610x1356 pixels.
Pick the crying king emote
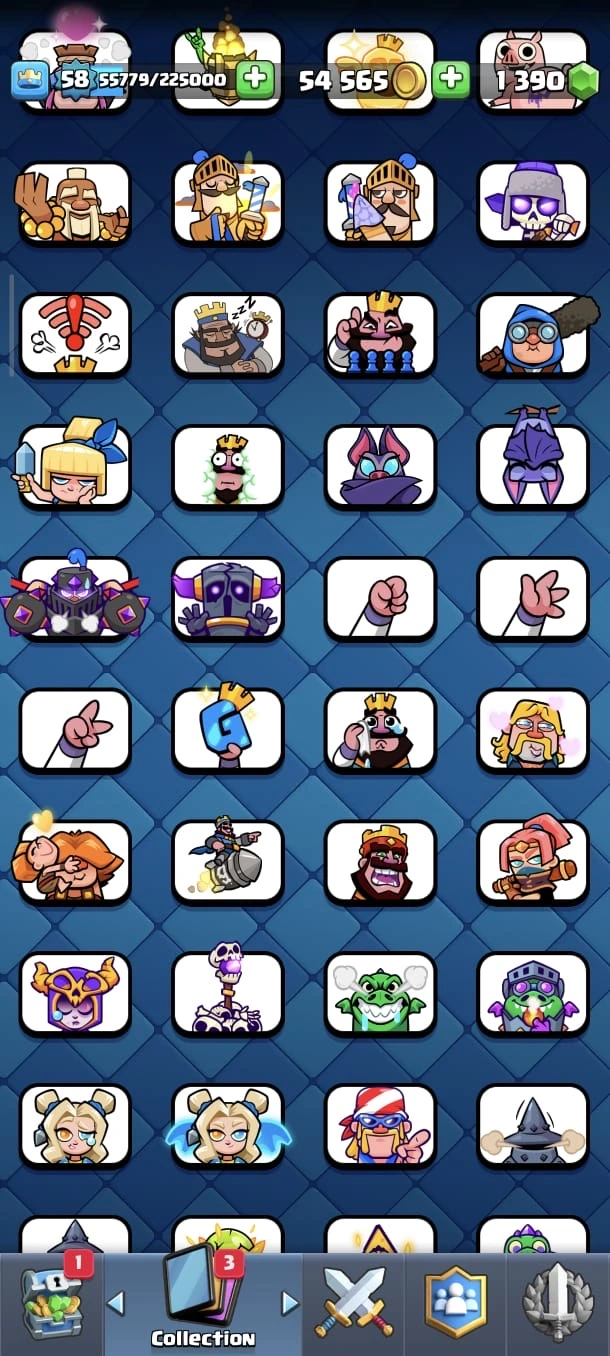[x=380, y=730]
